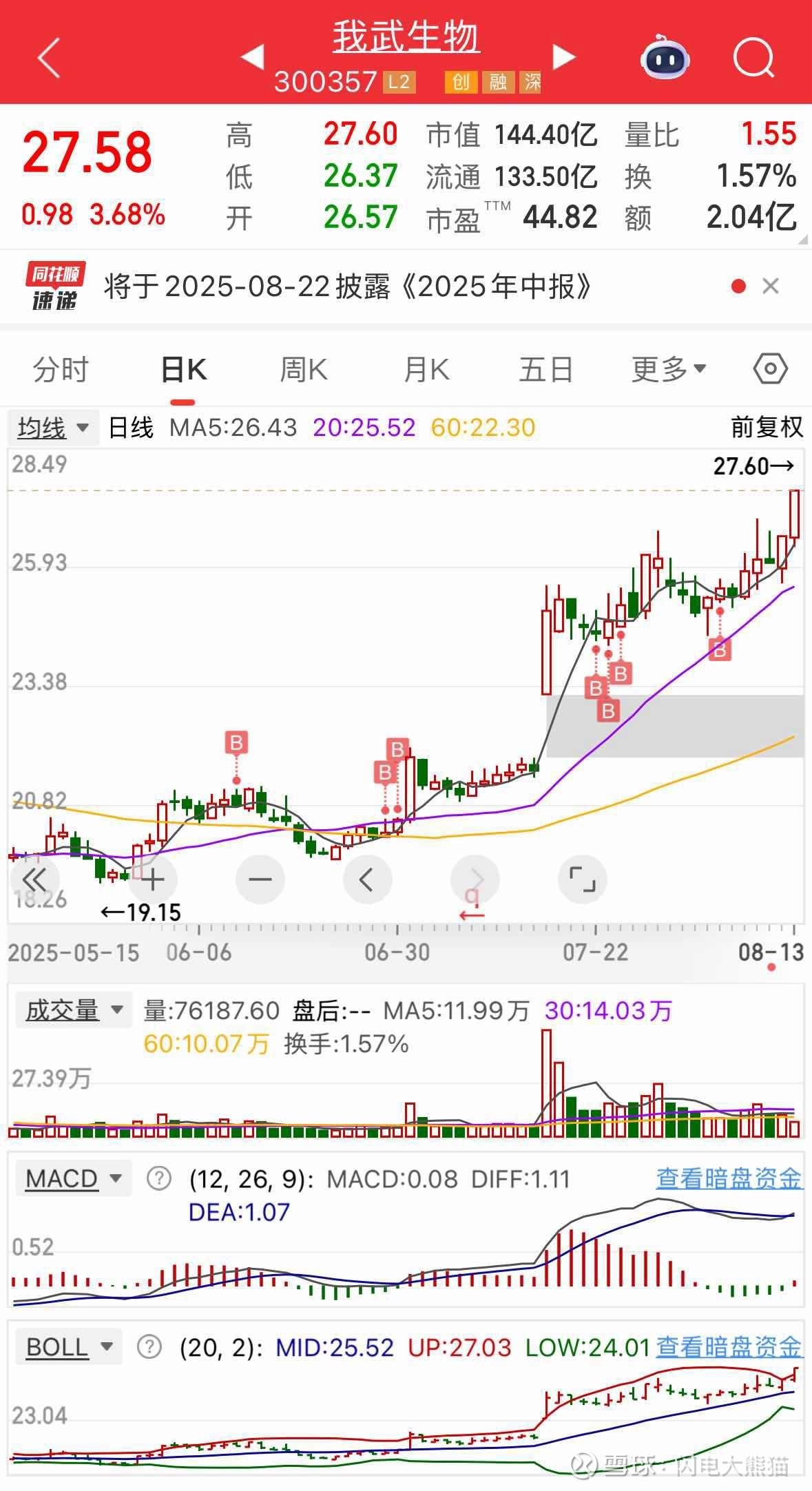Open the robot AI assistant

665,58
